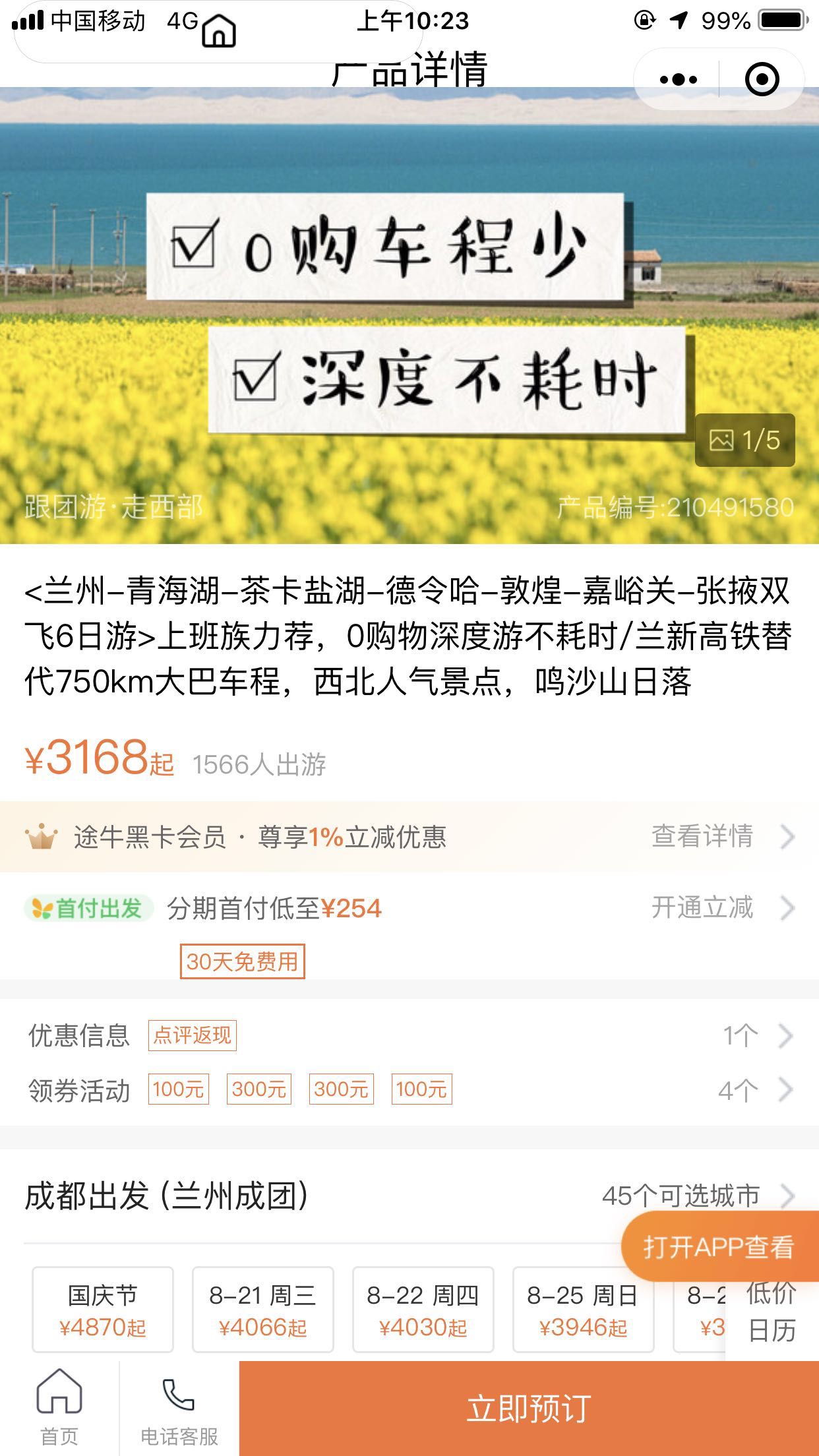Open the 低价日历 price calendar

(772, 1313)
